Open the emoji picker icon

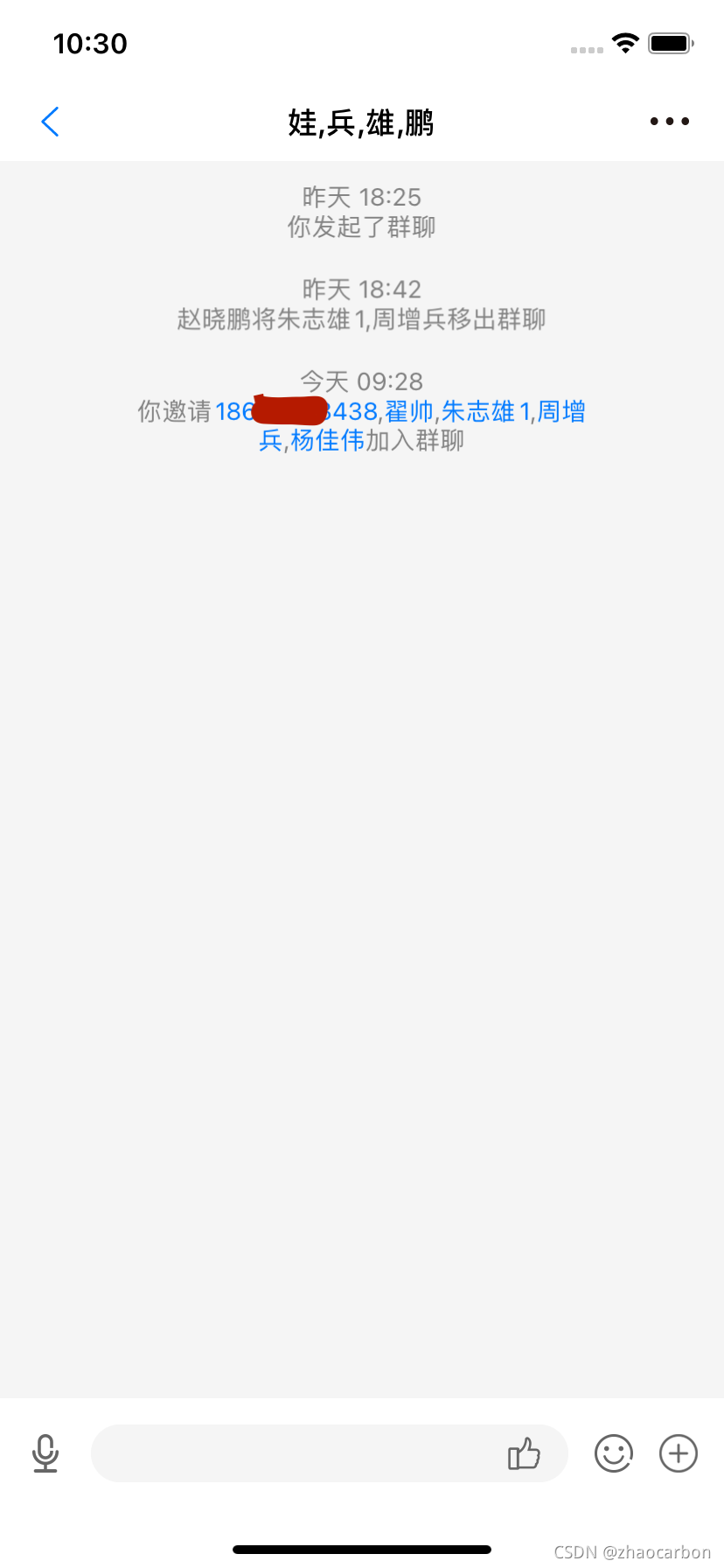click(x=613, y=1452)
